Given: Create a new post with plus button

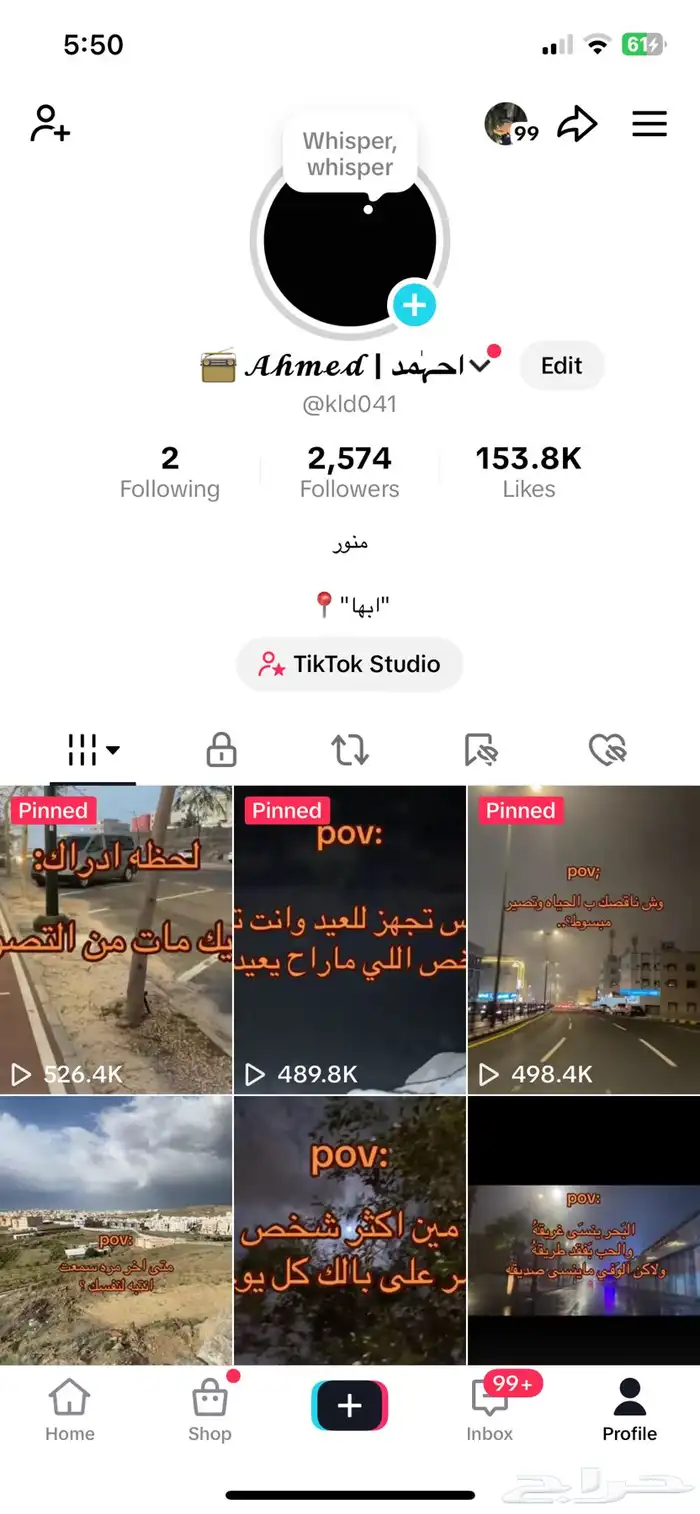Looking at the screenshot, I should click(349, 1406).
